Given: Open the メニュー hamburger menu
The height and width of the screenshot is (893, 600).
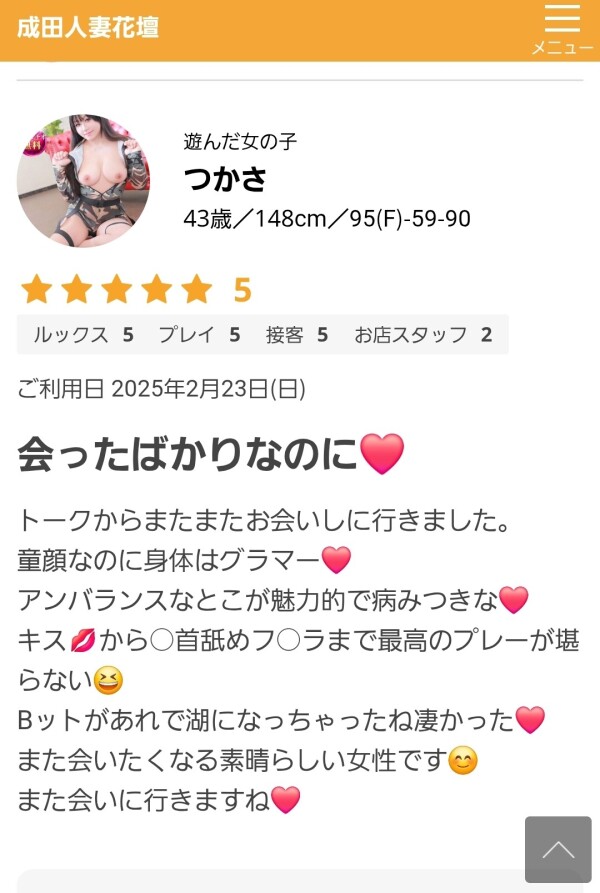Looking at the screenshot, I should click(562, 29).
